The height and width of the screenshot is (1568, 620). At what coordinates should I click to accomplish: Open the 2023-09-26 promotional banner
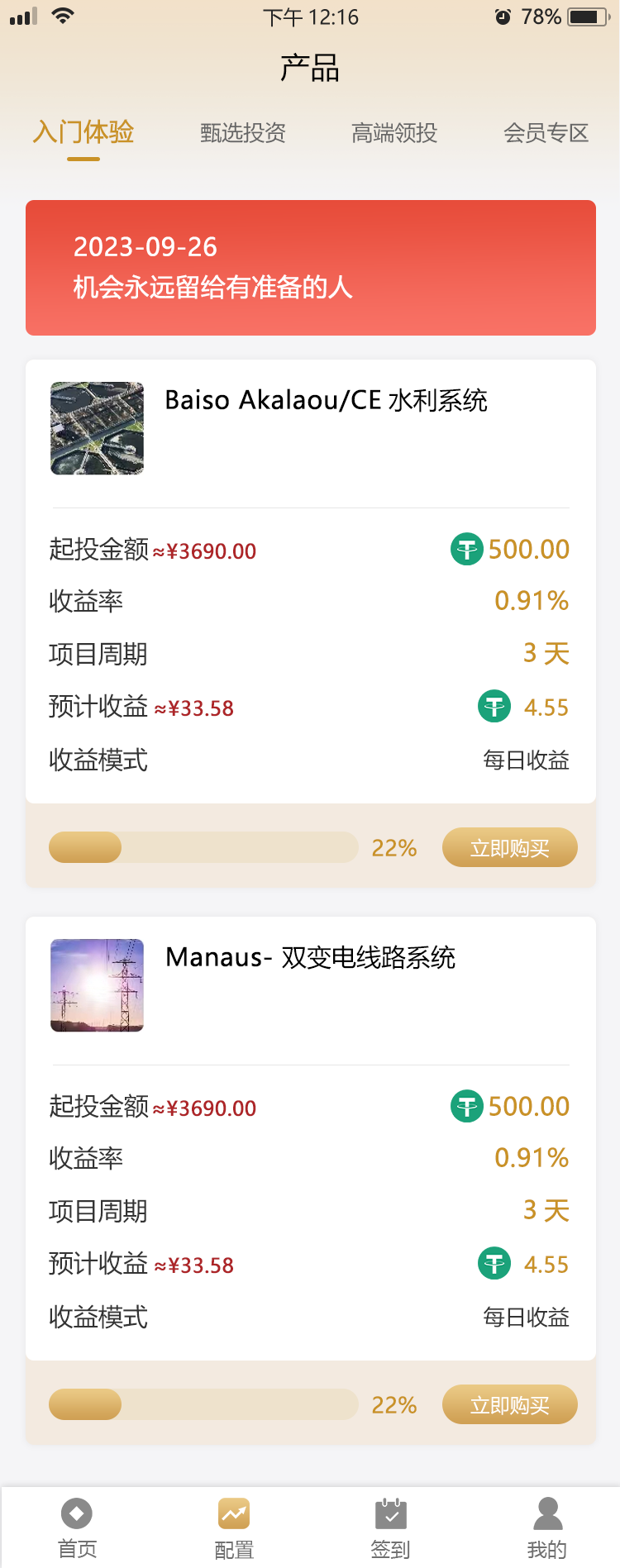(x=310, y=268)
